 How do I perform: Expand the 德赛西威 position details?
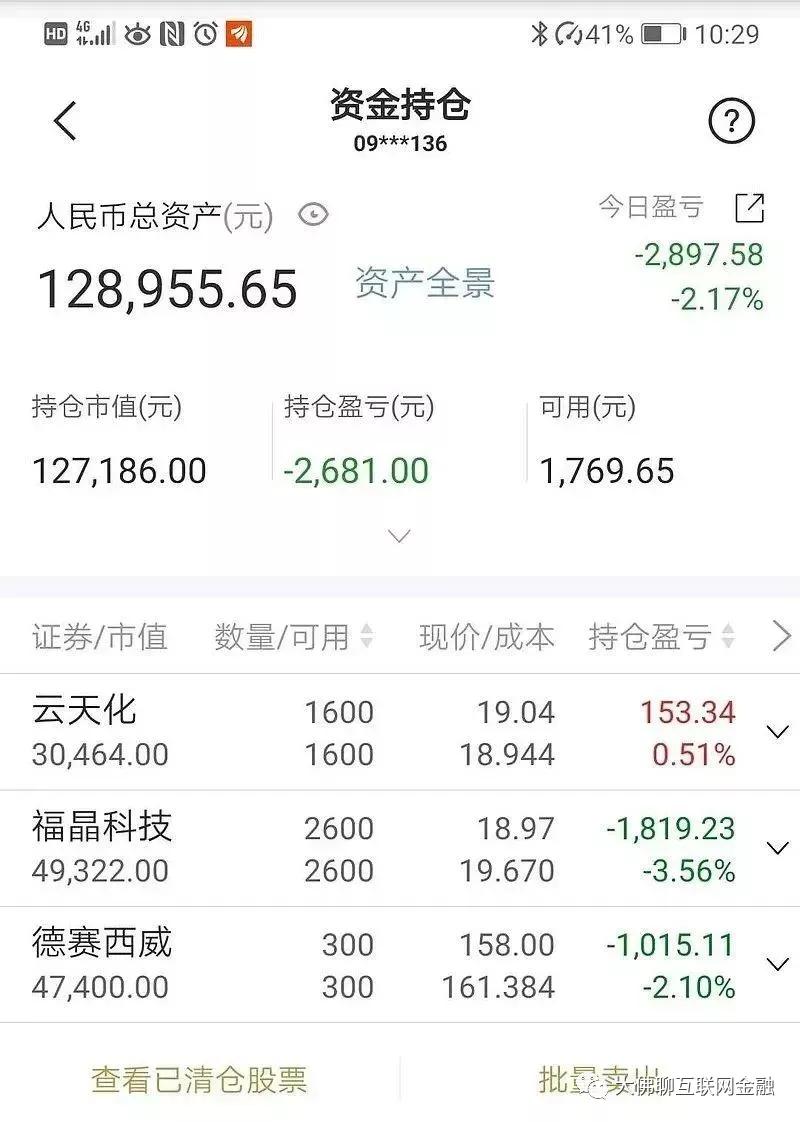(777, 964)
